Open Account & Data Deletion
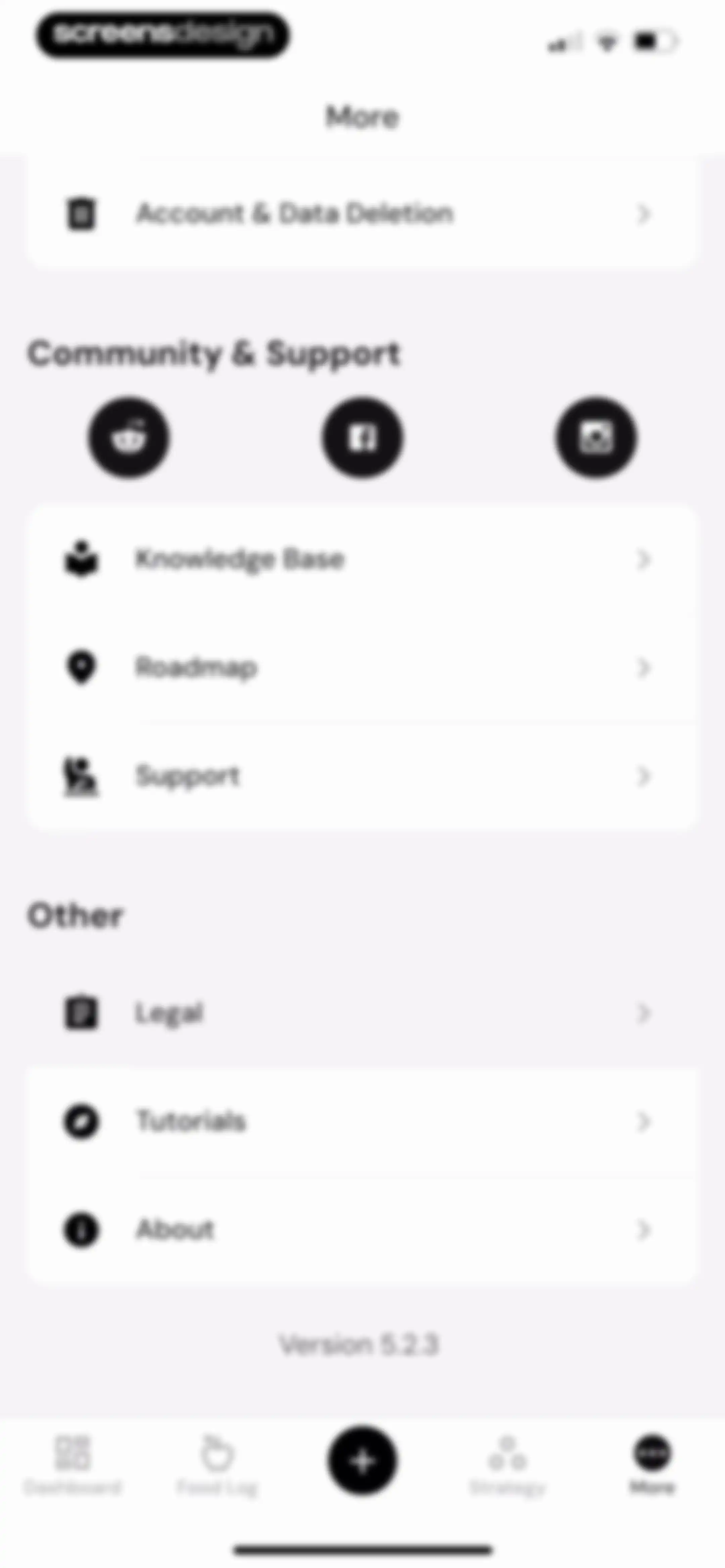725x1568 pixels. [361, 214]
